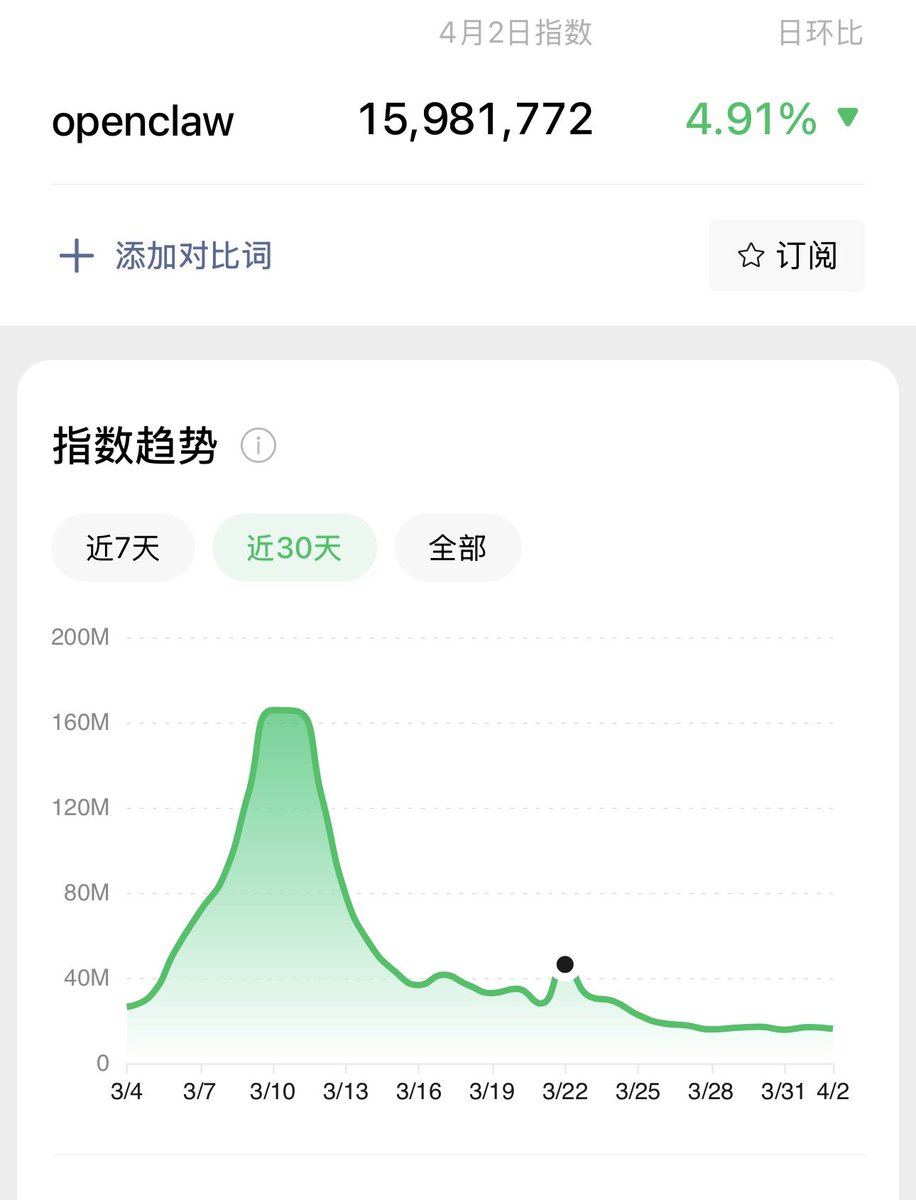Select the 近30天 range
Viewport: 916px width, 1200px height.
click(294, 548)
